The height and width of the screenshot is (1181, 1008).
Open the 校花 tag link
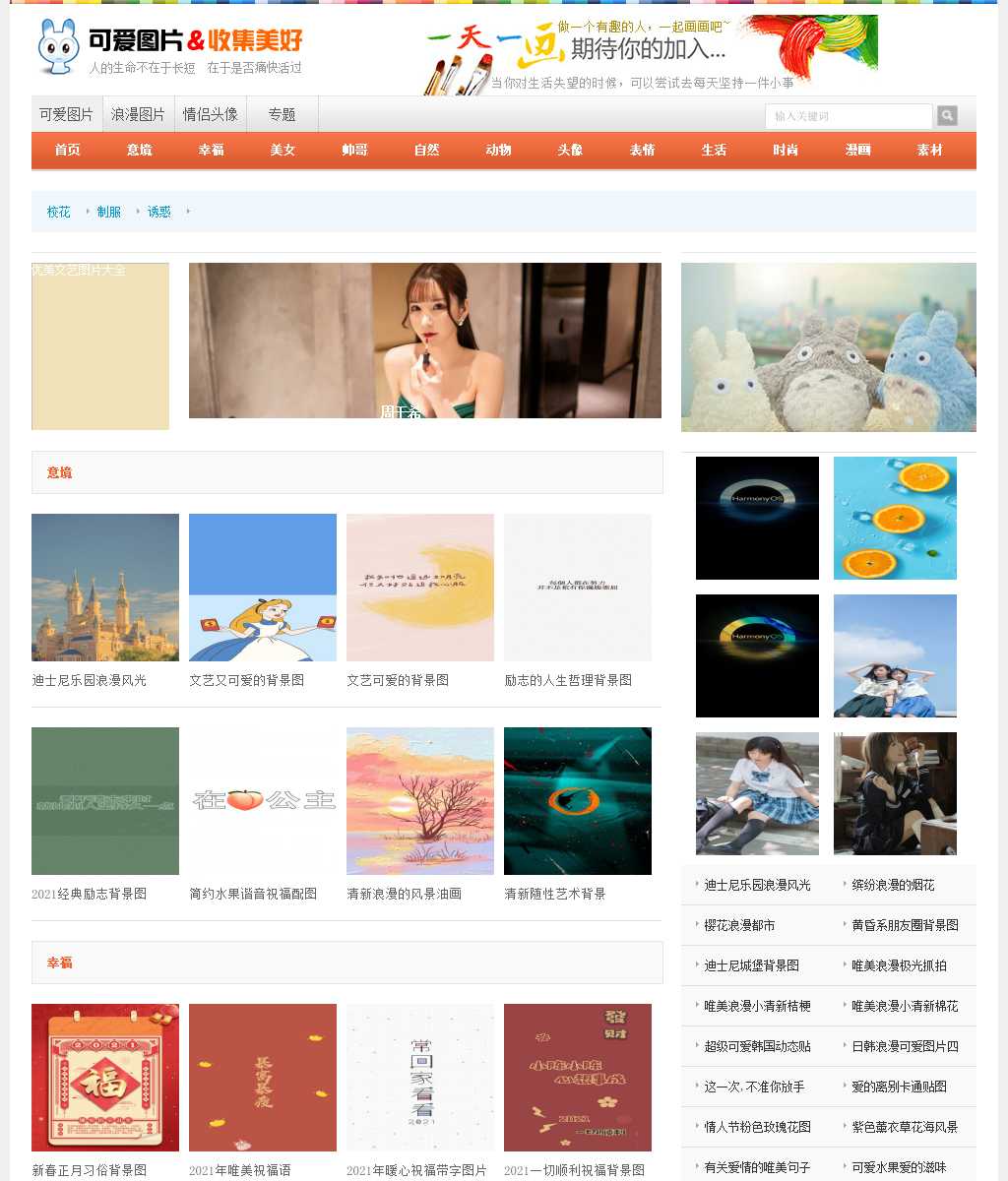[x=58, y=212]
